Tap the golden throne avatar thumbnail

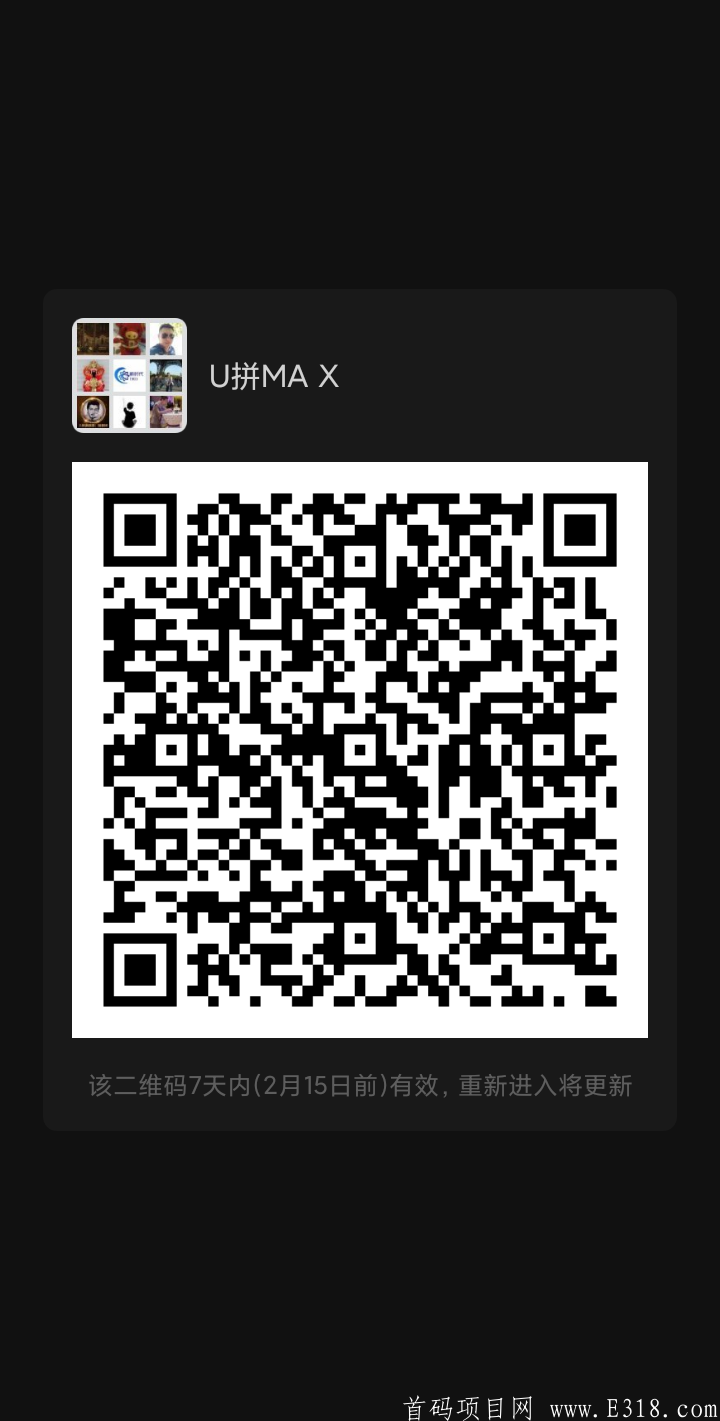point(92,376)
